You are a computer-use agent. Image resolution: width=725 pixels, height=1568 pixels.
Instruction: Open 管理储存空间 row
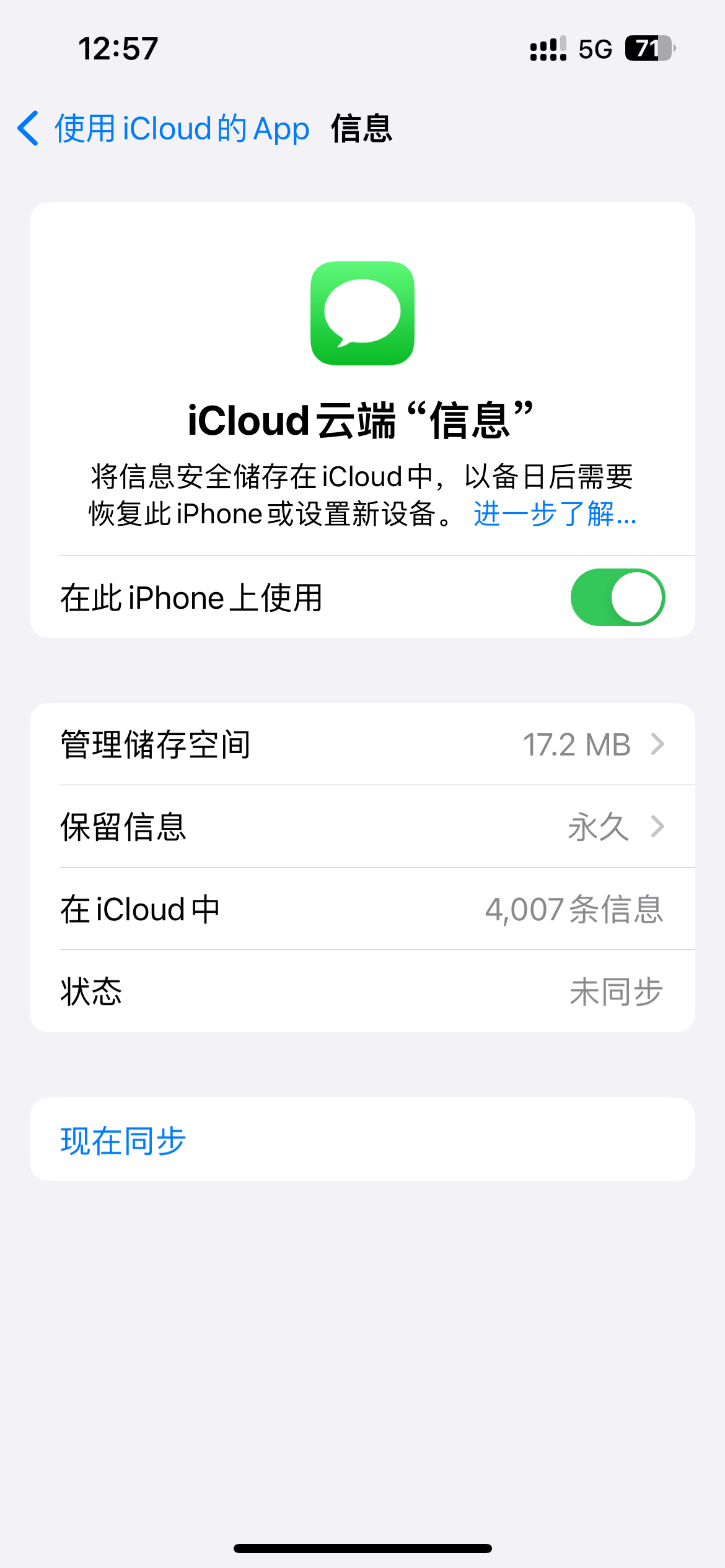point(362,744)
